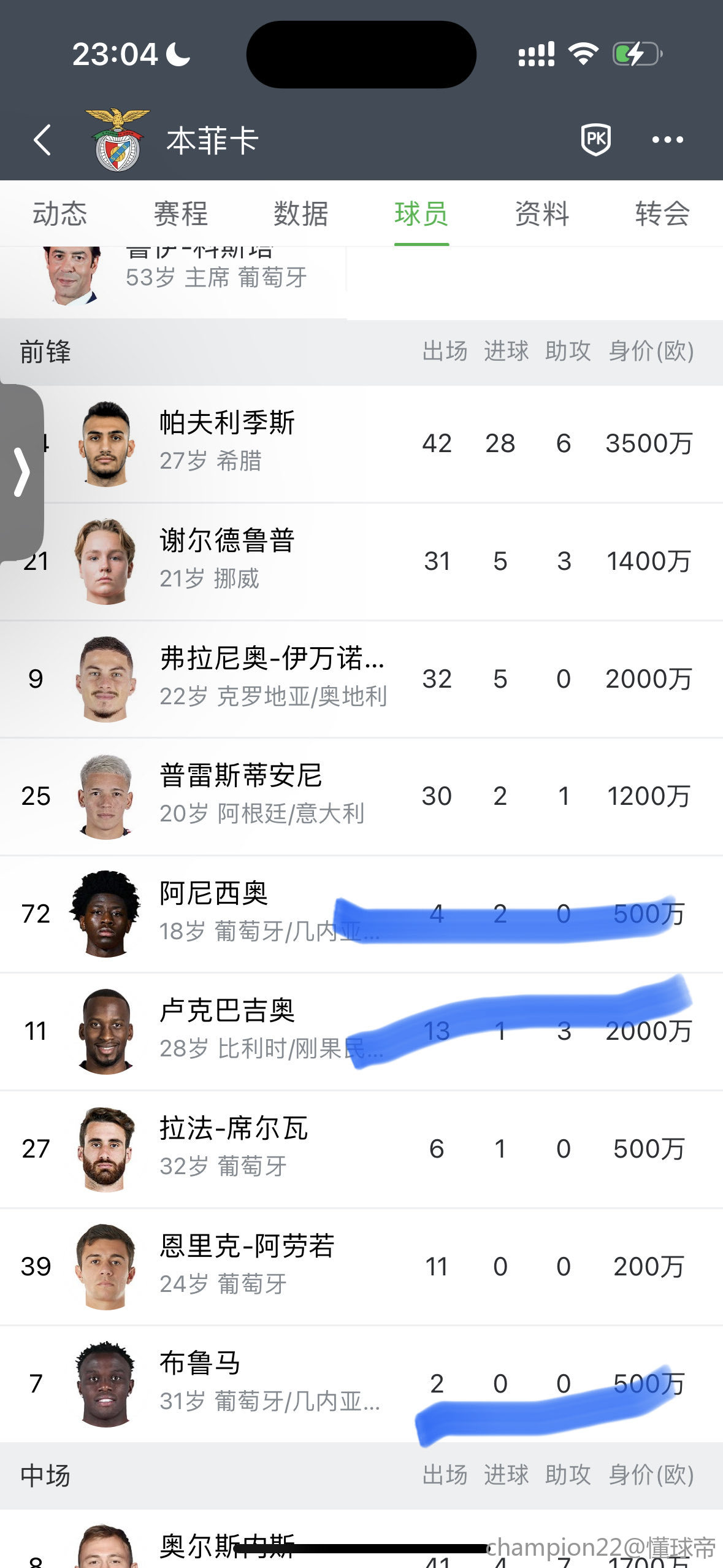
Task: Go back from the 本菲卡 team page
Action: point(42,140)
